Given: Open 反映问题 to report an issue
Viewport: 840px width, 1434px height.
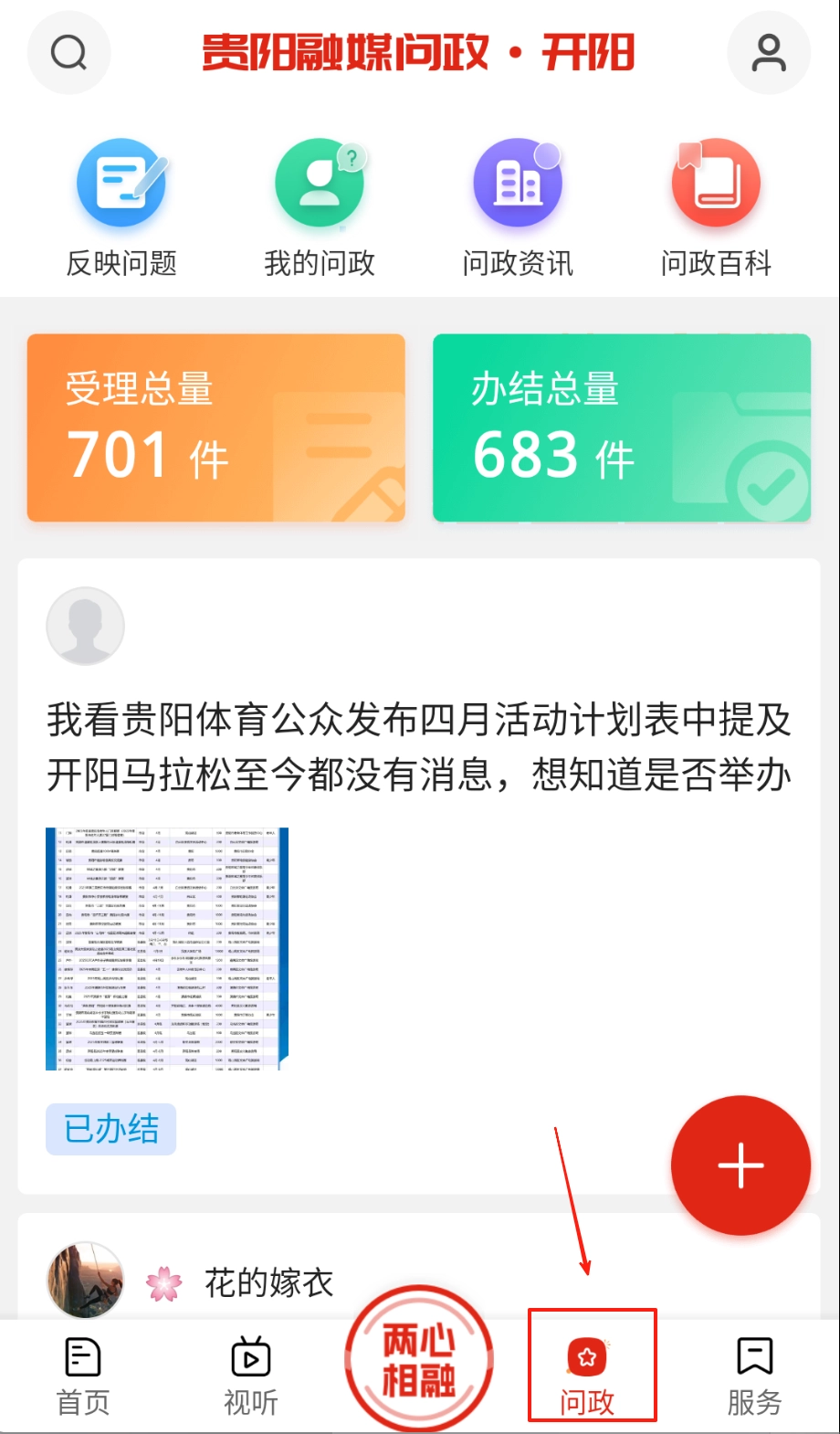Looking at the screenshot, I should pyautogui.click(x=121, y=207).
